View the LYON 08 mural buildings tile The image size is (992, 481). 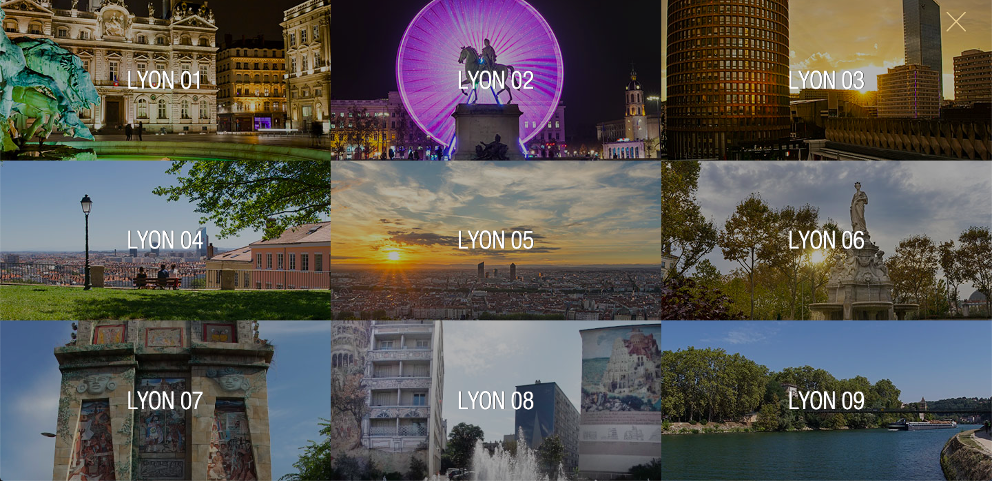(x=495, y=400)
